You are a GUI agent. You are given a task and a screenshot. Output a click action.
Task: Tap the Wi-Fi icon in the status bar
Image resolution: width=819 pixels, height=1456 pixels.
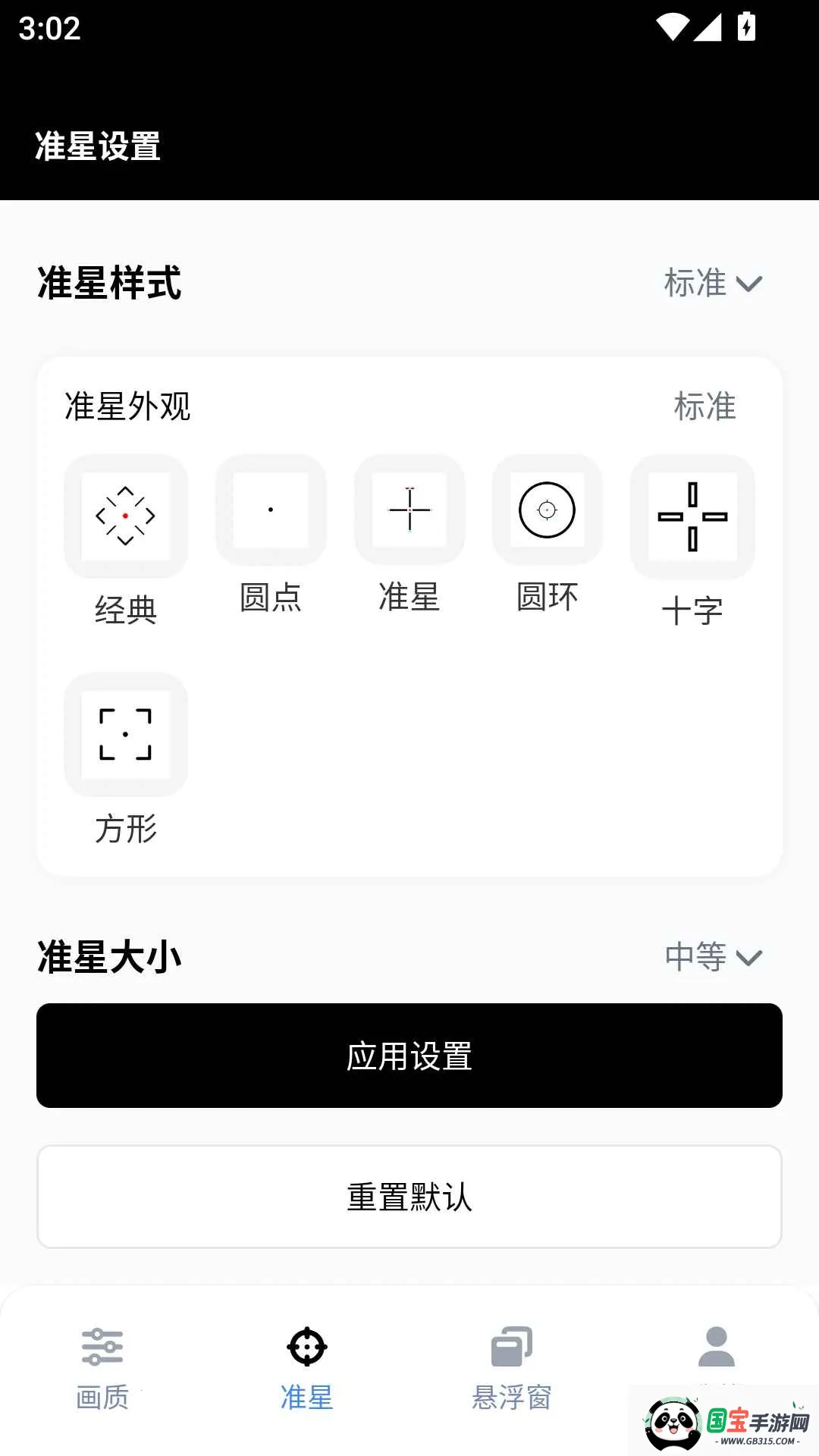pos(674,25)
